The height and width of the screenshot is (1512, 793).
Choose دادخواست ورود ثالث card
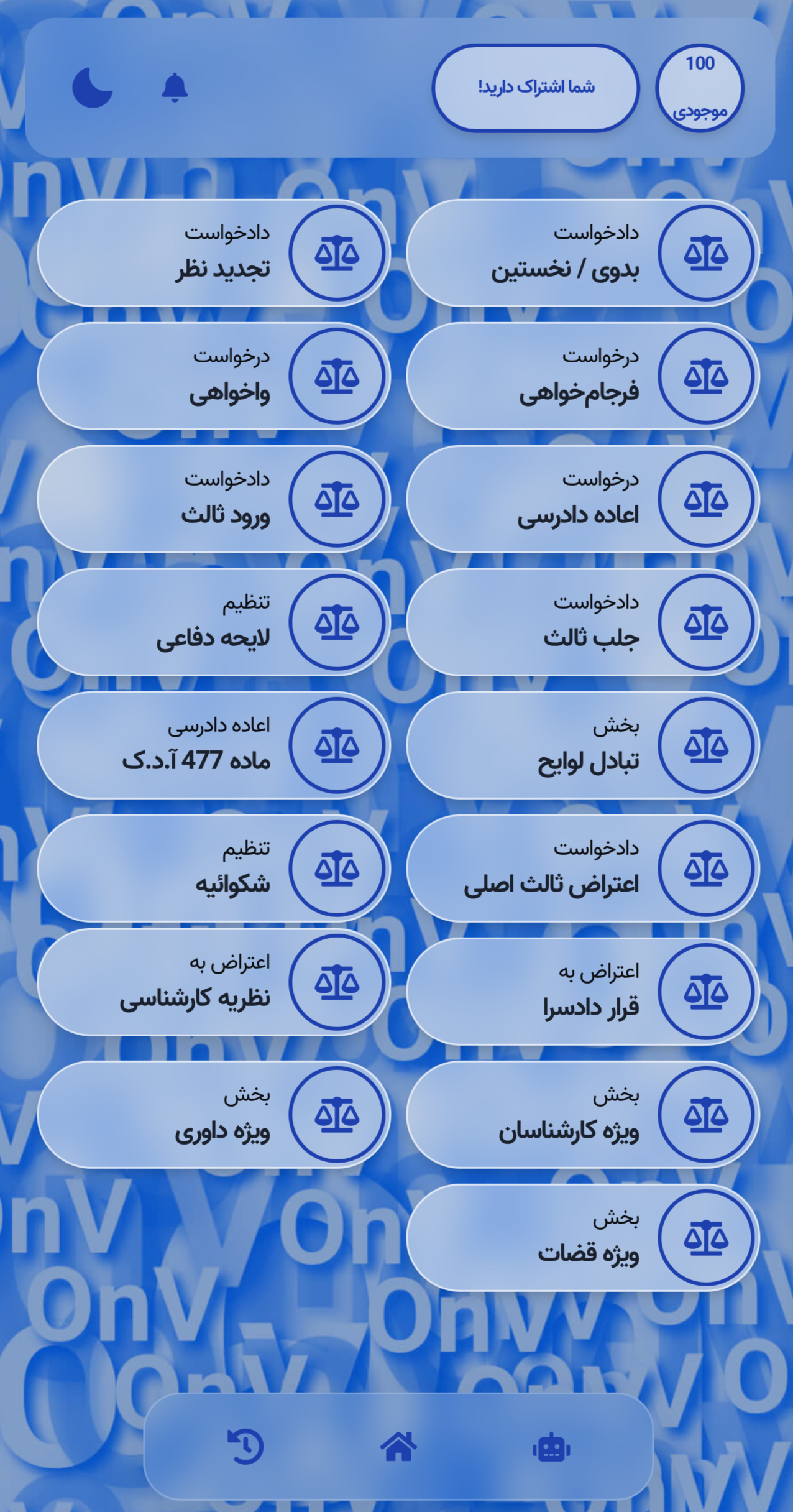[x=213, y=499]
